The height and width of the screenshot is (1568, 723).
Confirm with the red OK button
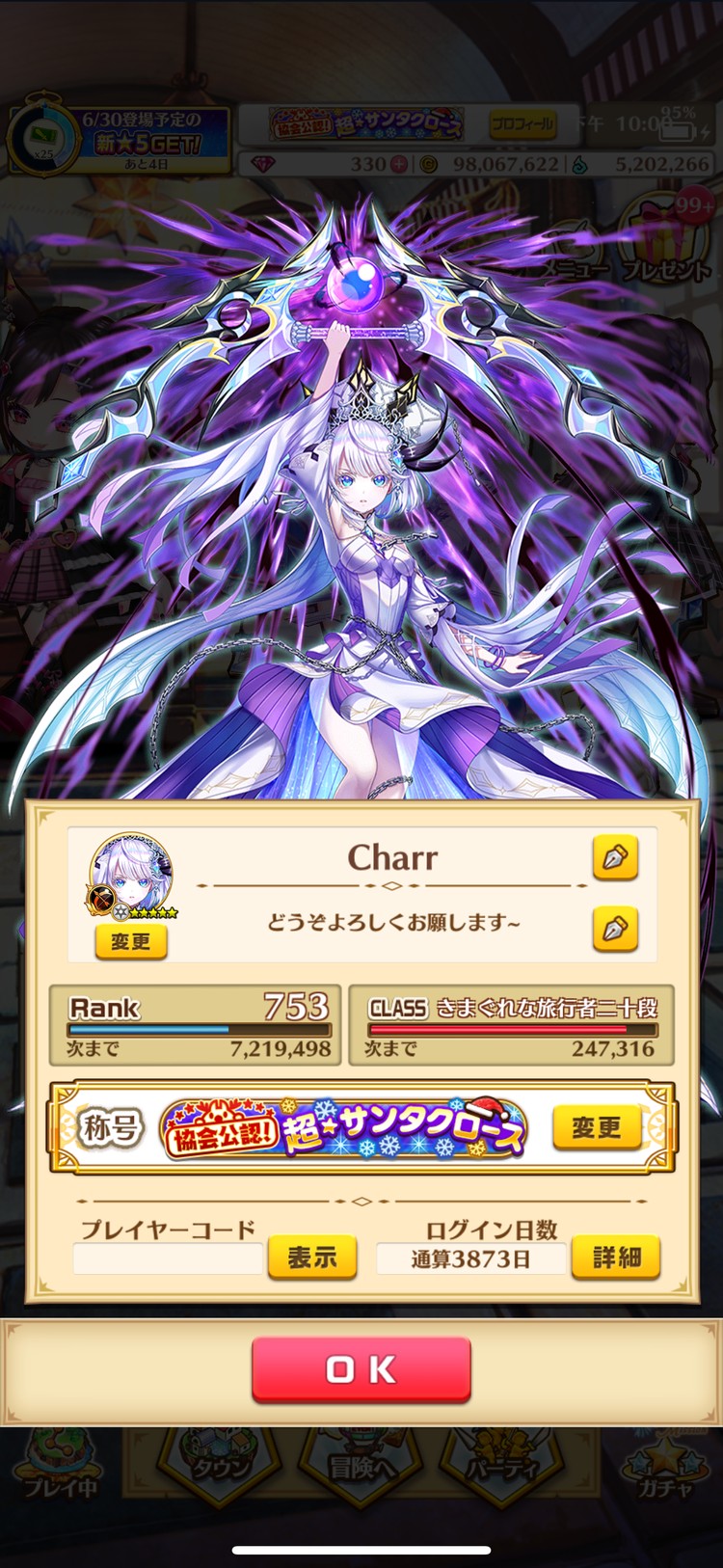361,1368
